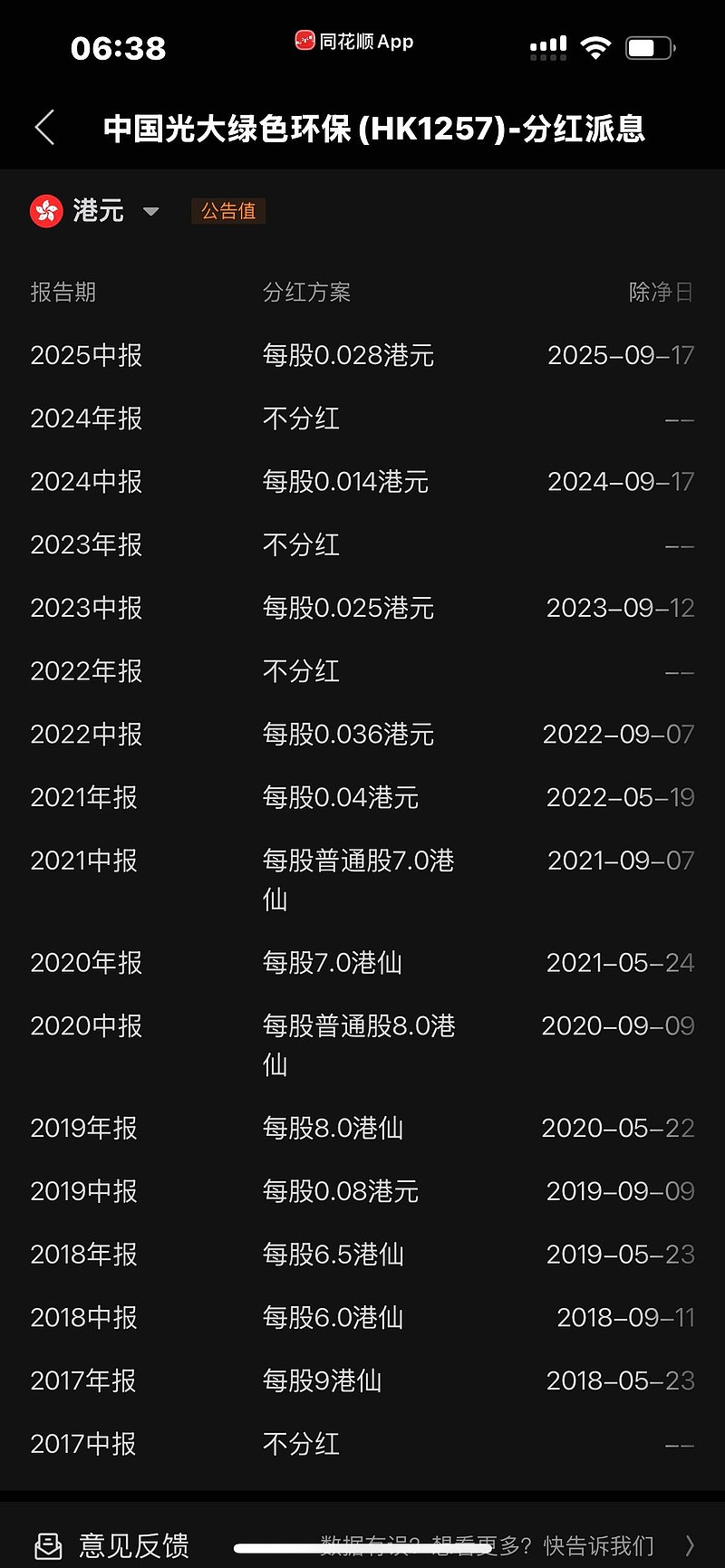The height and width of the screenshot is (1568, 725).
Task: Tap the Wi-Fi icon in the status bar
Action: coord(595,45)
